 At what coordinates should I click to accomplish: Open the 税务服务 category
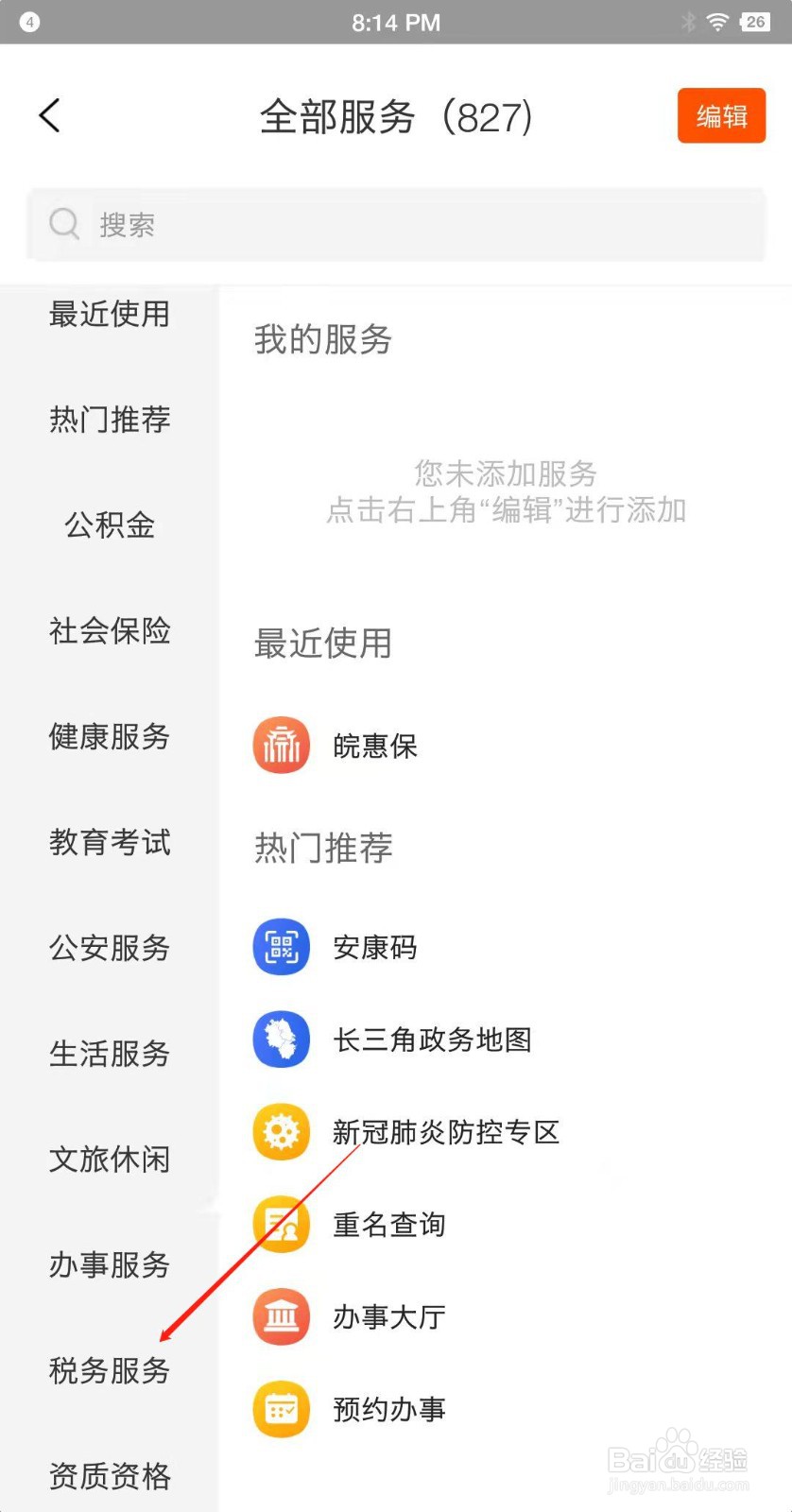pyautogui.click(x=110, y=1371)
